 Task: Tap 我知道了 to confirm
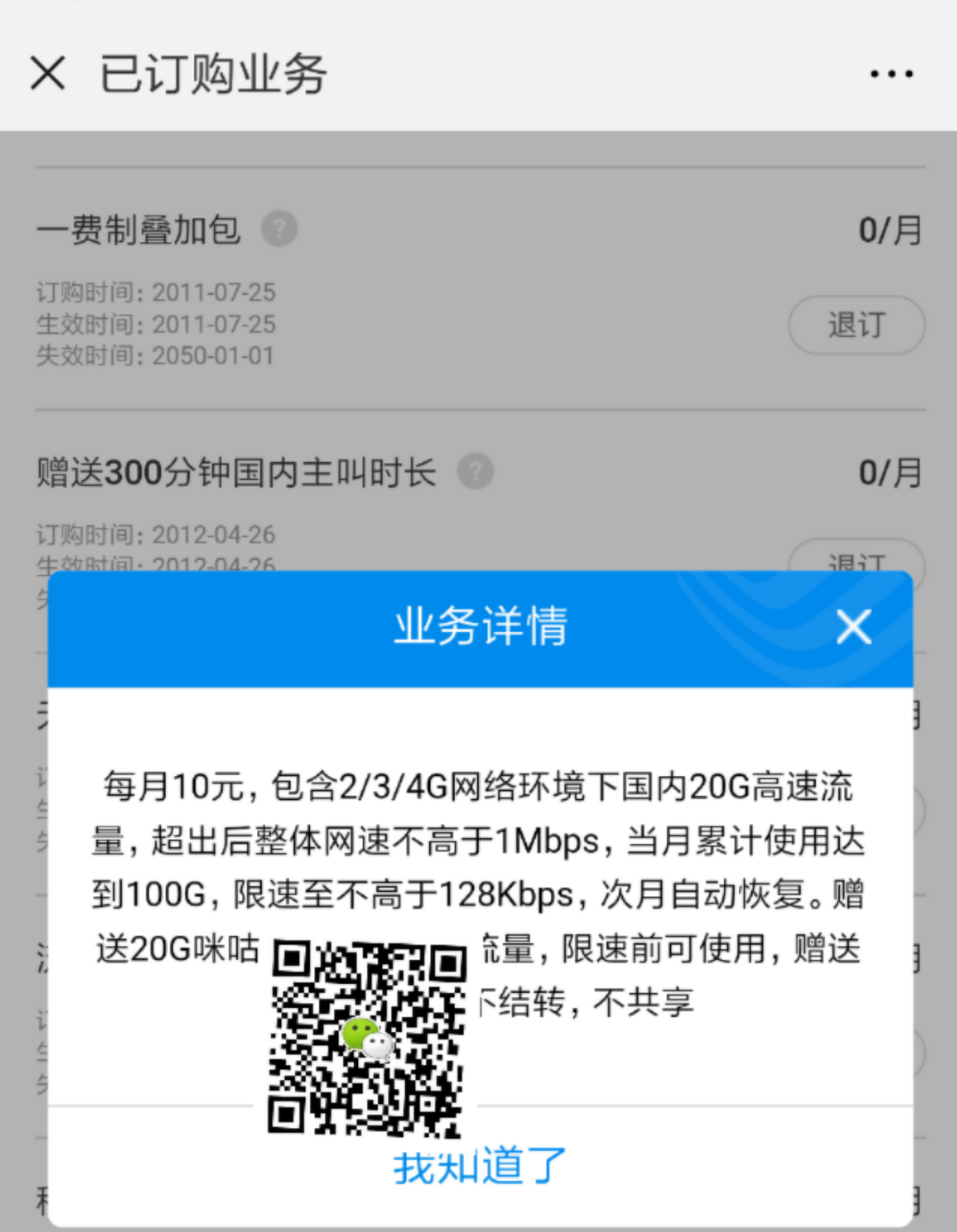[x=481, y=1166]
